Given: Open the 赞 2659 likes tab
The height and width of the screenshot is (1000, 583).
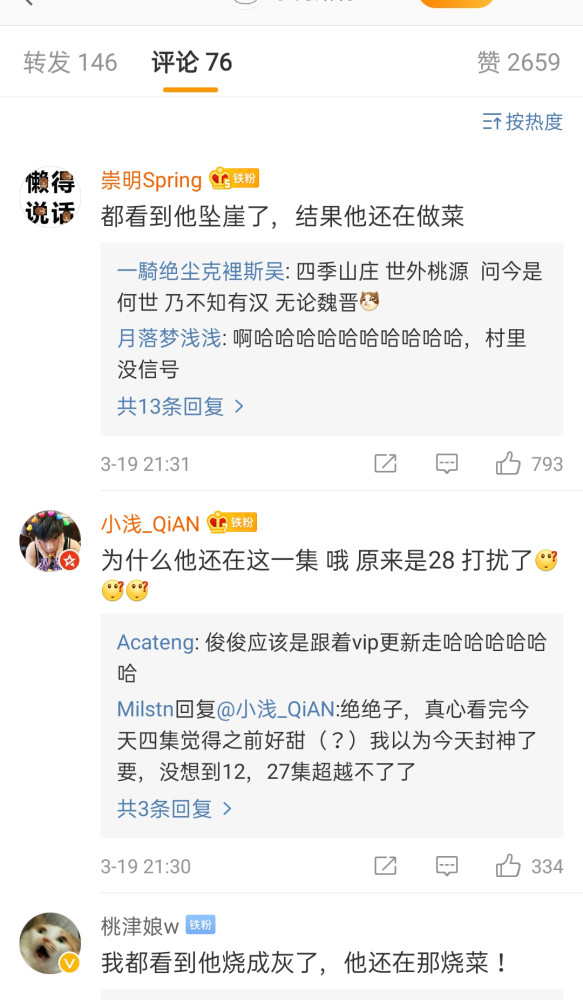Looking at the screenshot, I should click(519, 62).
